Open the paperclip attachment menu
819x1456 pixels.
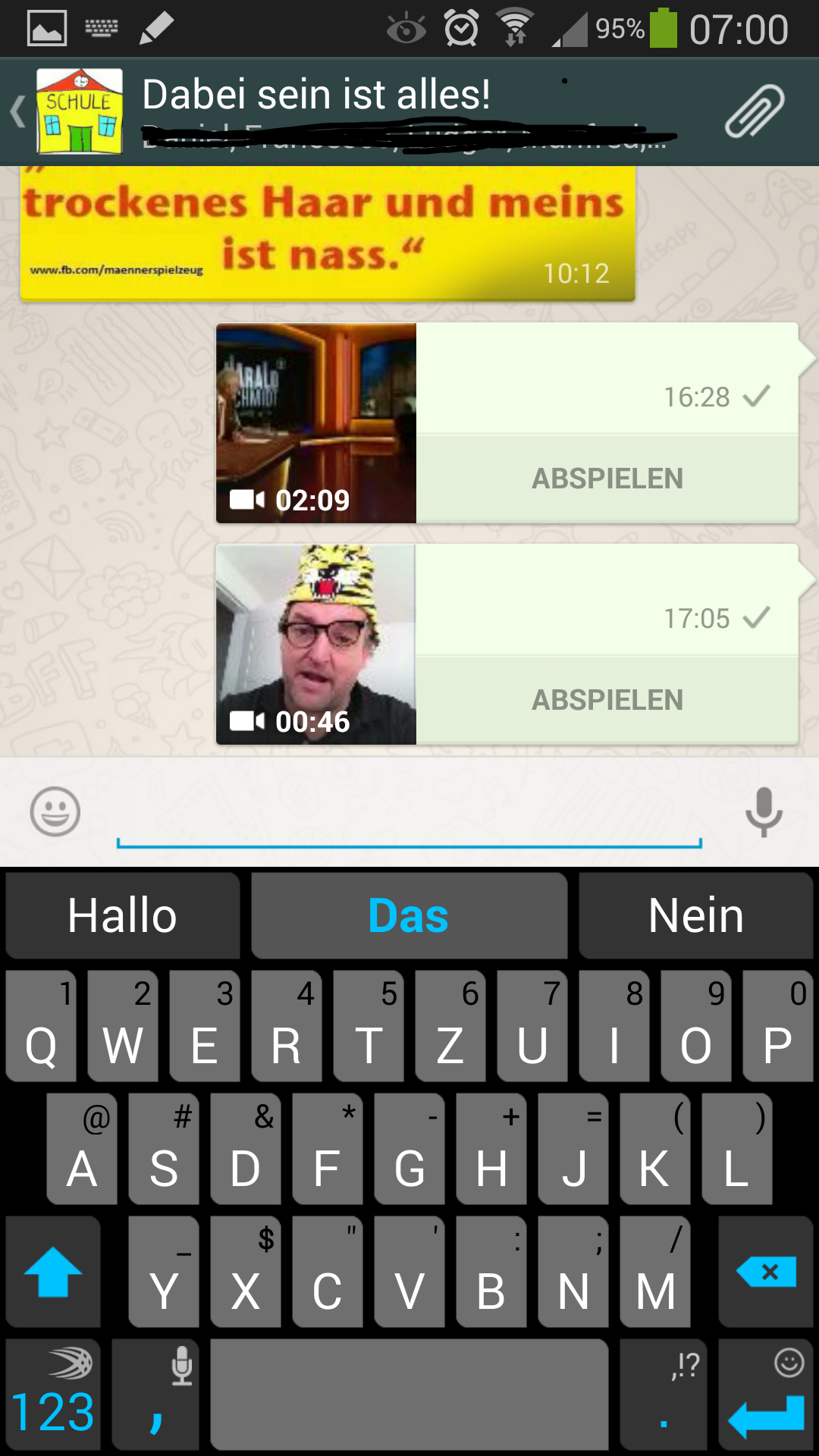pyautogui.click(x=754, y=111)
